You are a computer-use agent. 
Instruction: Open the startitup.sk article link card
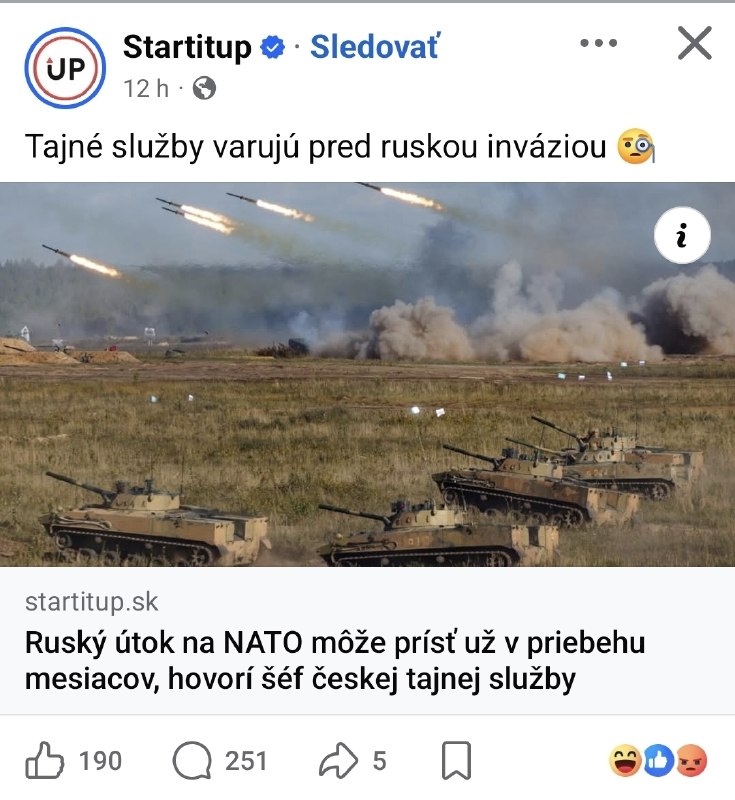(367, 641)
